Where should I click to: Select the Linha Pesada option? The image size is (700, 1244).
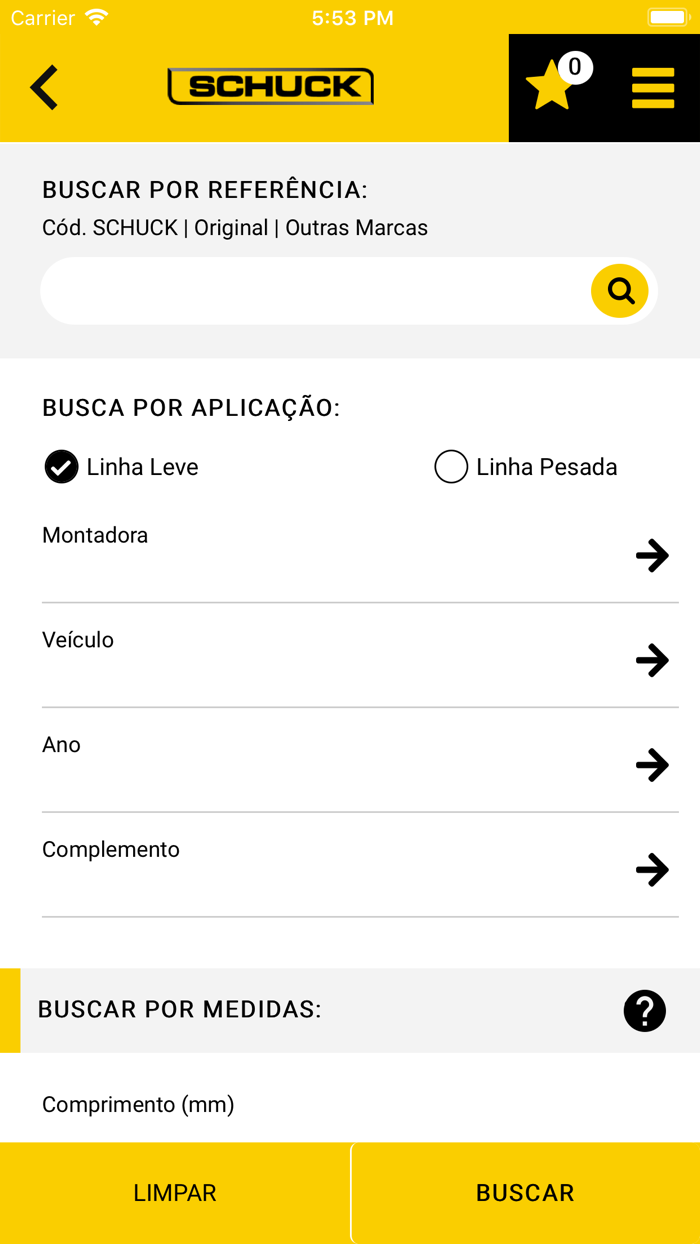point(526,467)
